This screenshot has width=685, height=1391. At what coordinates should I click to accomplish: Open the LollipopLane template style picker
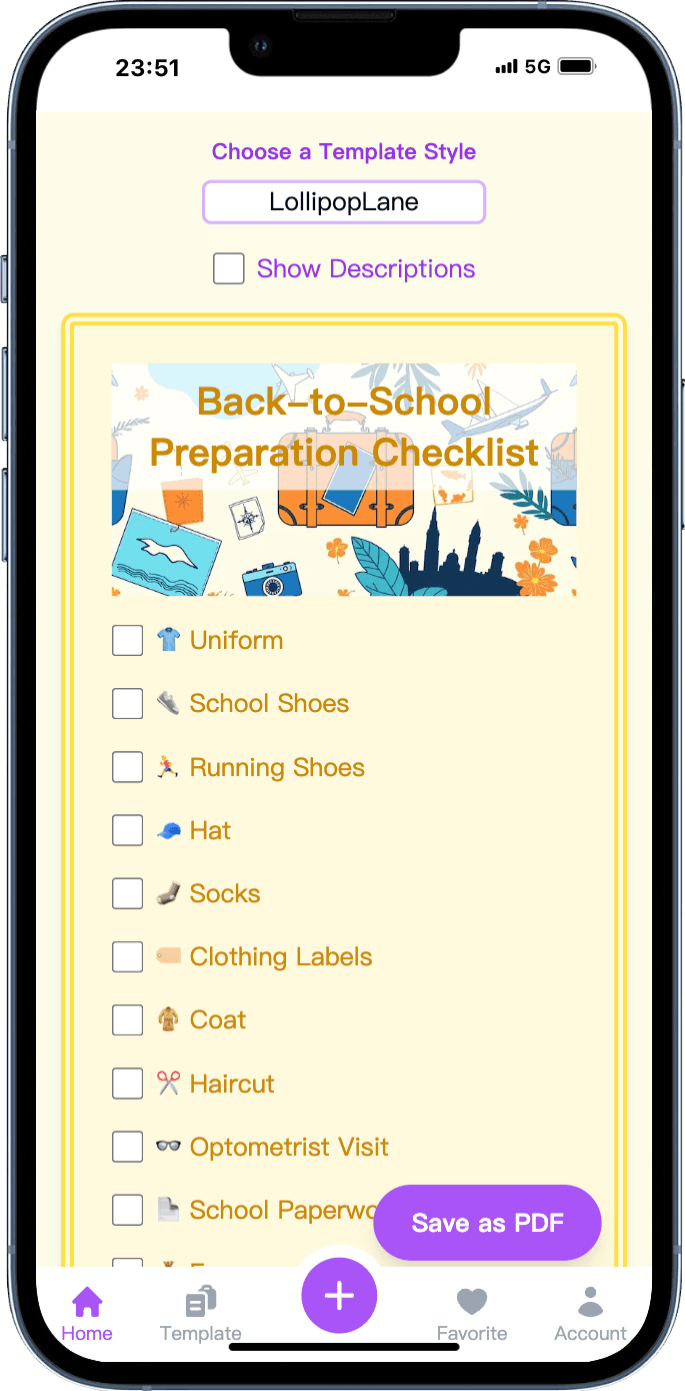(343, 202)
